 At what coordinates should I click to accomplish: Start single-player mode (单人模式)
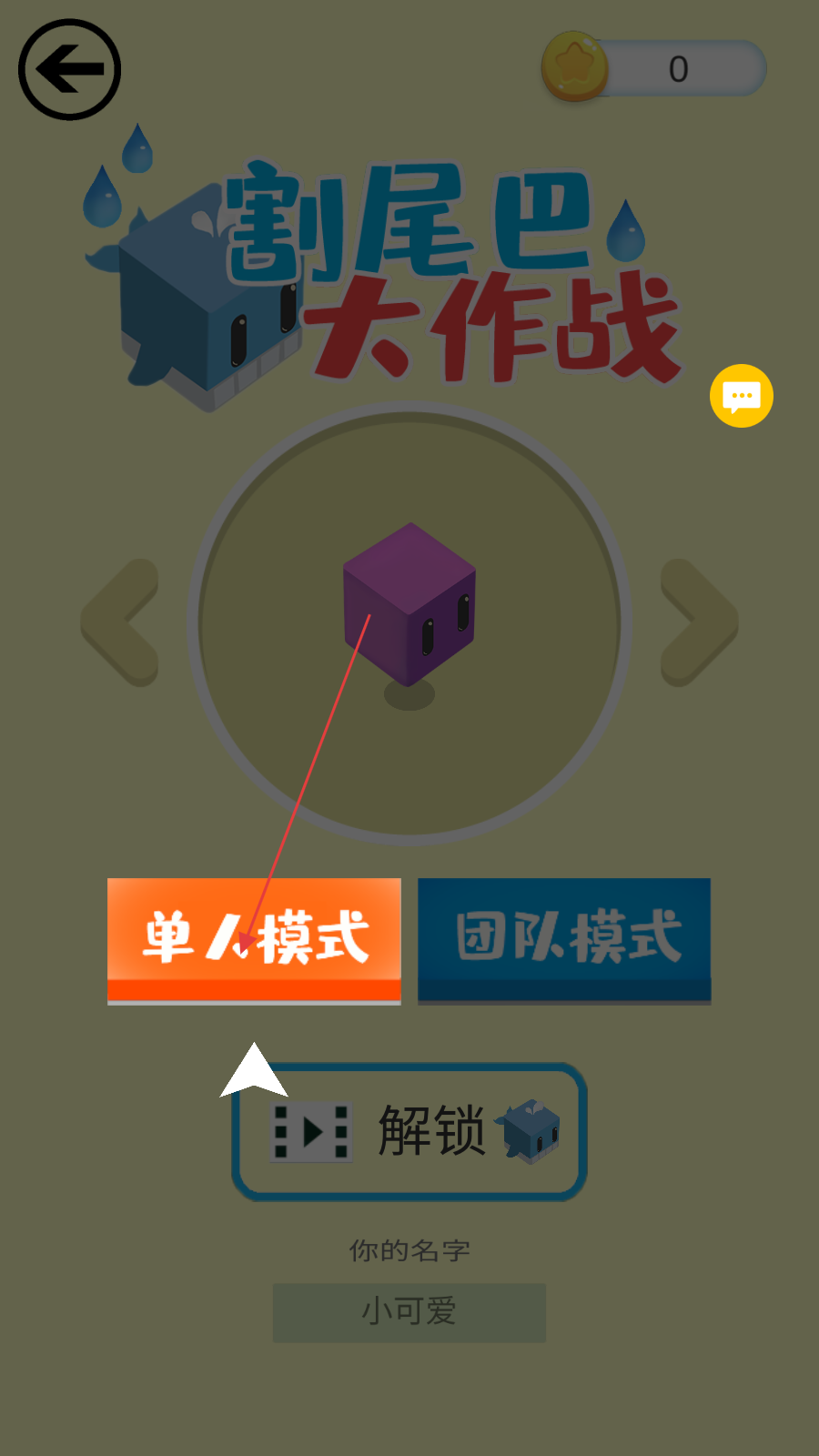click(254, 941)
